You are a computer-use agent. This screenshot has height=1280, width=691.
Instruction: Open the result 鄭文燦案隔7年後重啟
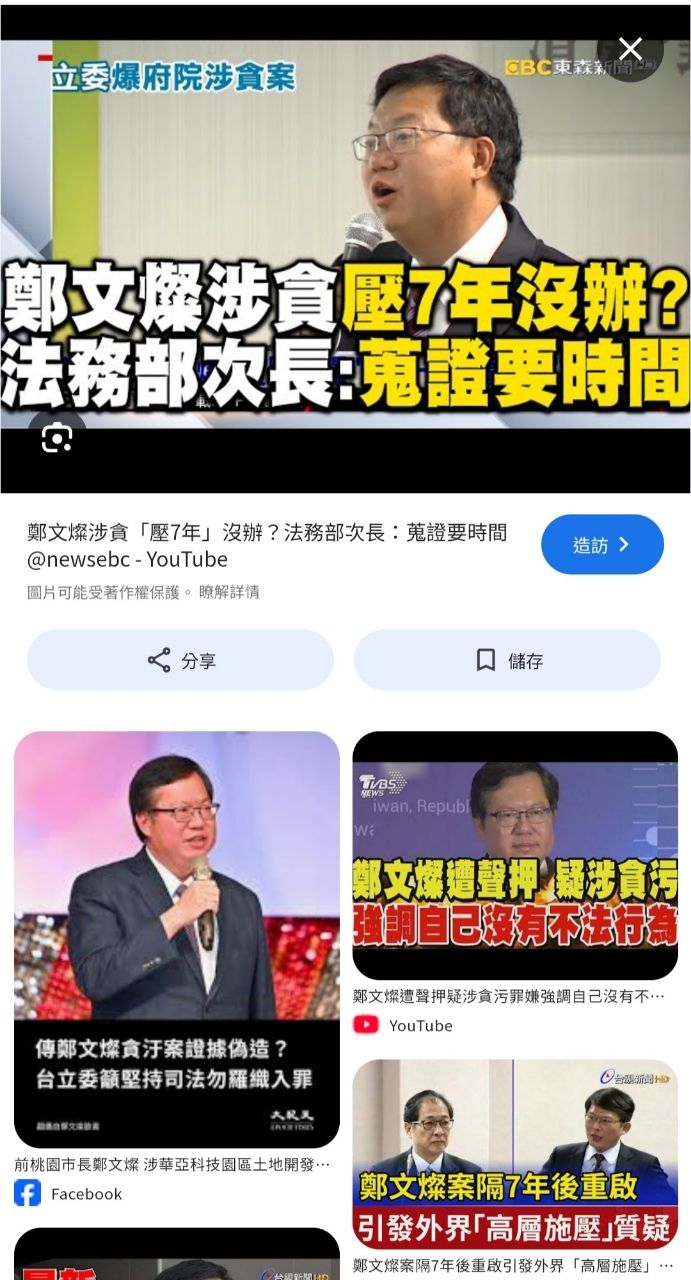point(515,1154)
